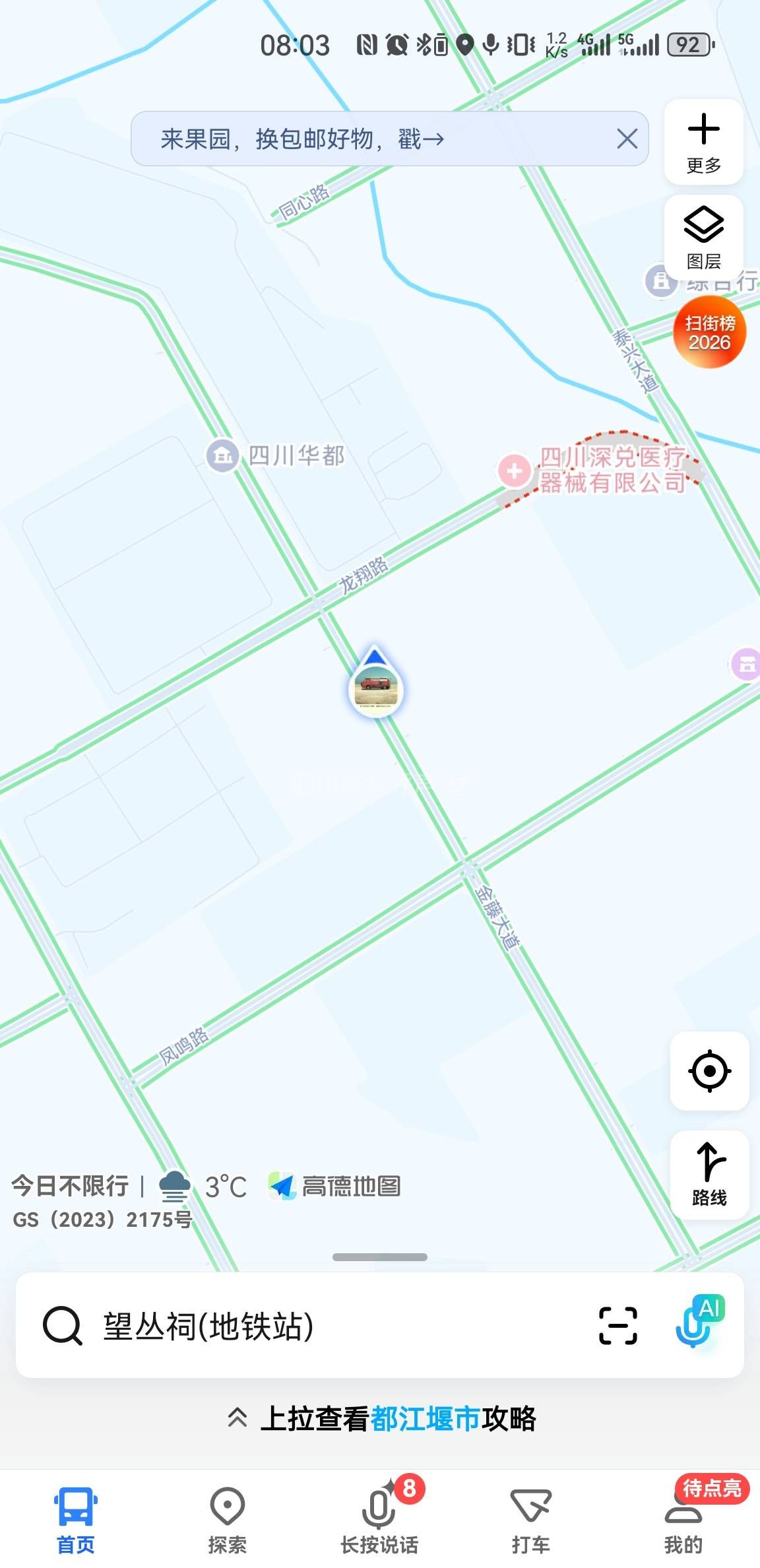
Task: Dismiss the 来果园 promo banner
Action: click(x=627, y=139)
